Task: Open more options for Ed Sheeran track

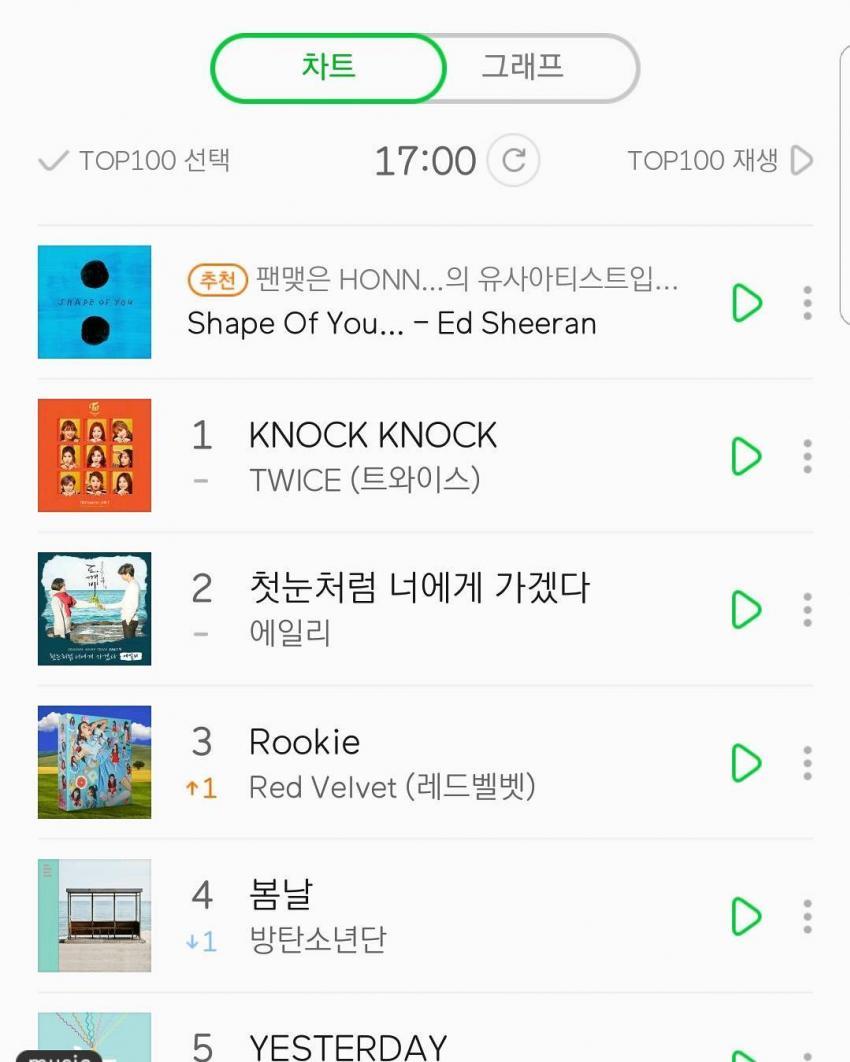Action: 807,303
